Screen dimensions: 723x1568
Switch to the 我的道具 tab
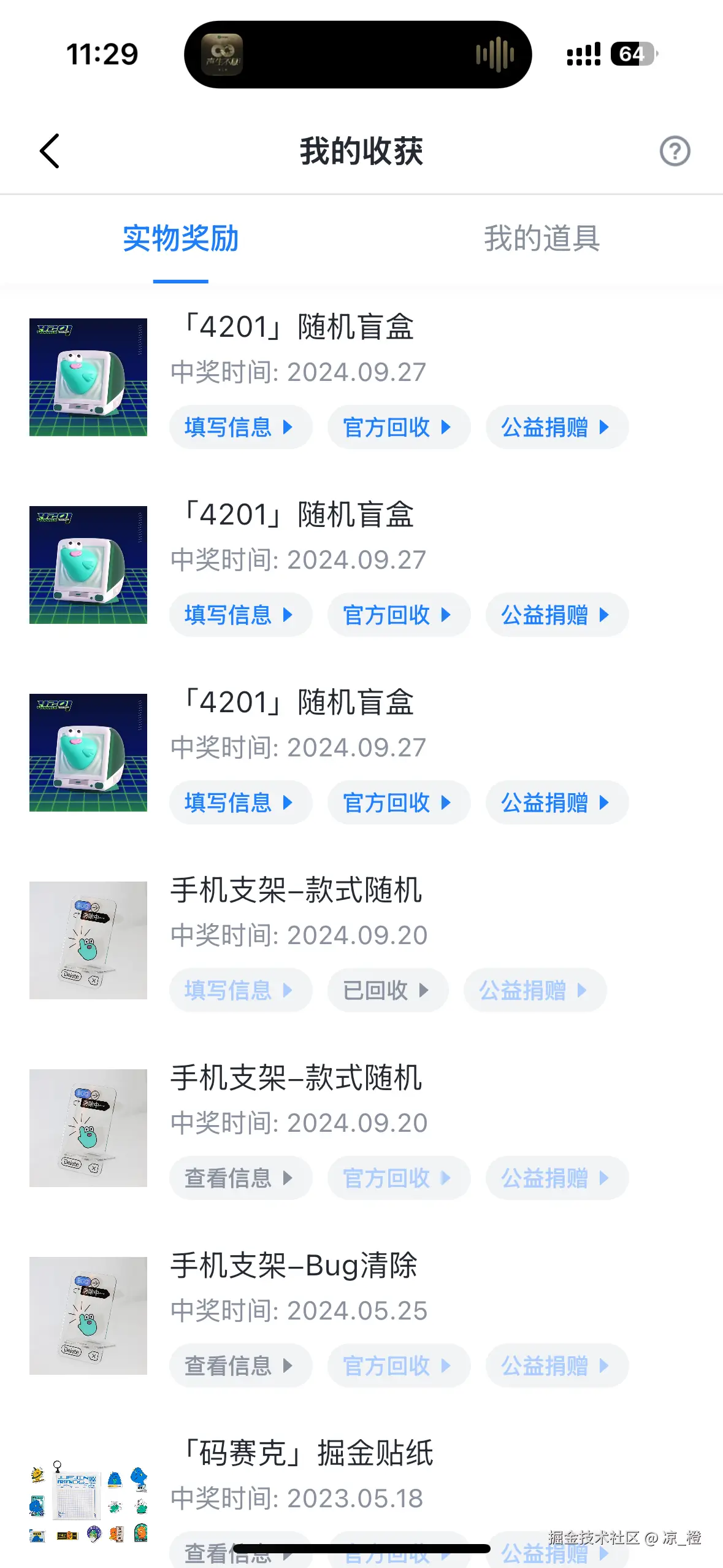(x=542, y=239)
